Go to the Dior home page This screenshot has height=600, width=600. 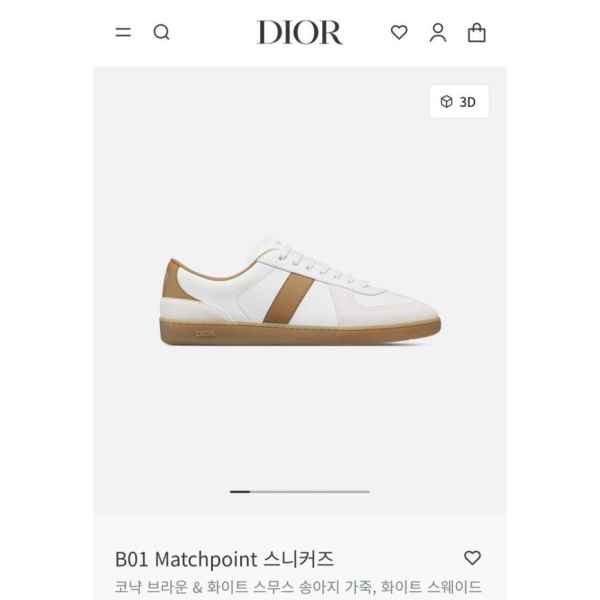click(x=299, y=33)
